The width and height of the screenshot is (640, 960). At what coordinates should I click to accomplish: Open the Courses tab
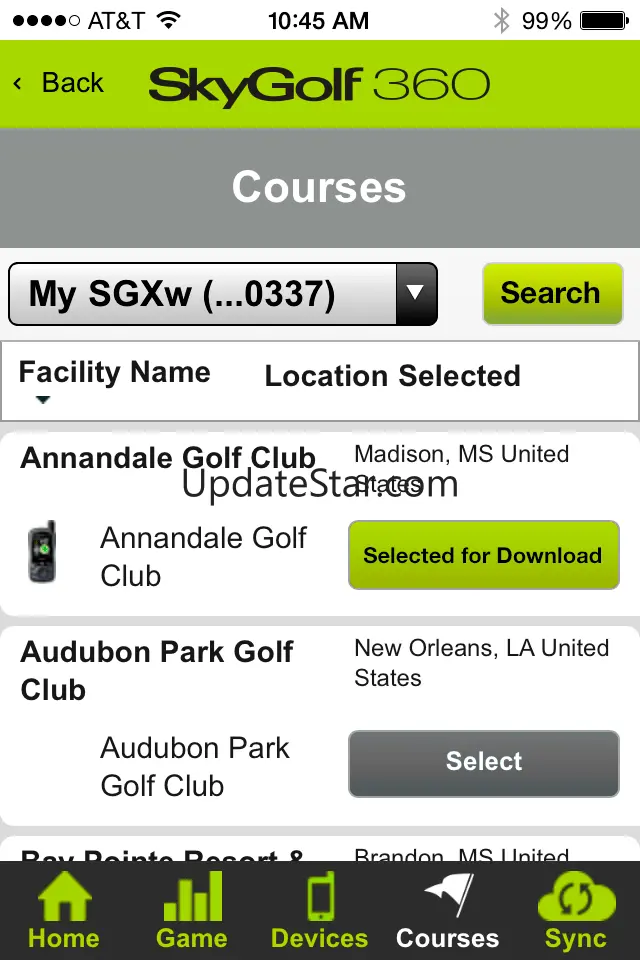click(447, 911)
